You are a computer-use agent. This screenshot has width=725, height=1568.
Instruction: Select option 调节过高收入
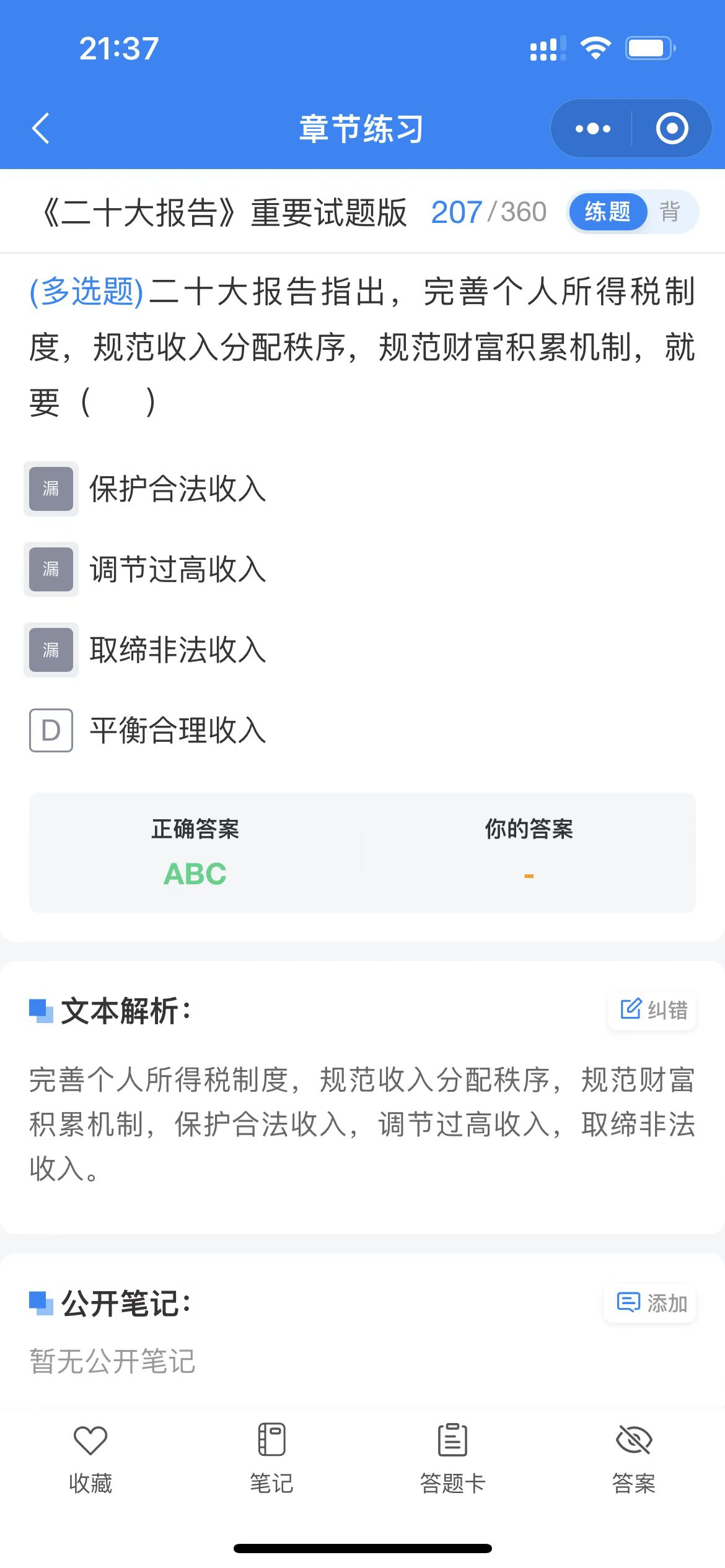pyautogui.click(x=147, y=569)
